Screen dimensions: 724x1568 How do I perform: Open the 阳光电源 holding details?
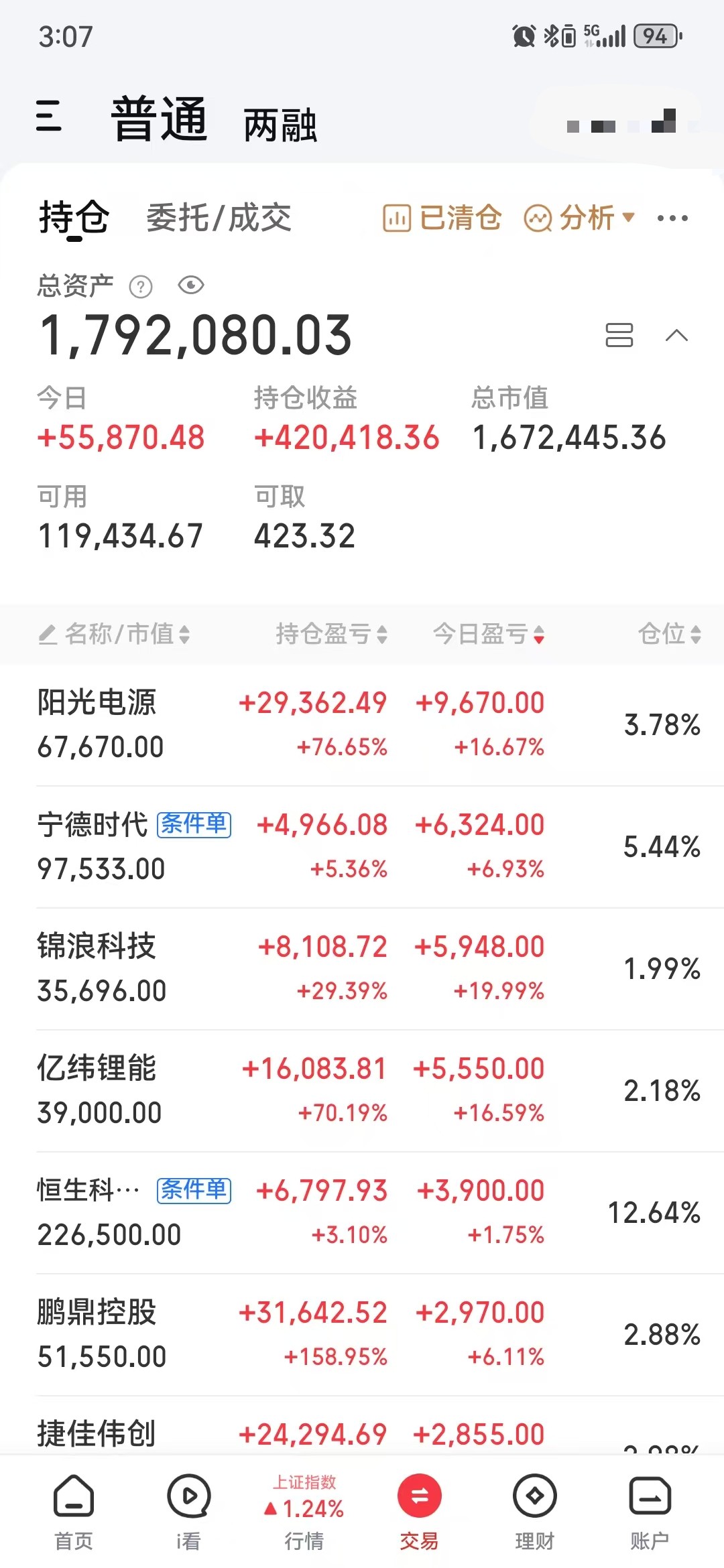tap(362, 724)
